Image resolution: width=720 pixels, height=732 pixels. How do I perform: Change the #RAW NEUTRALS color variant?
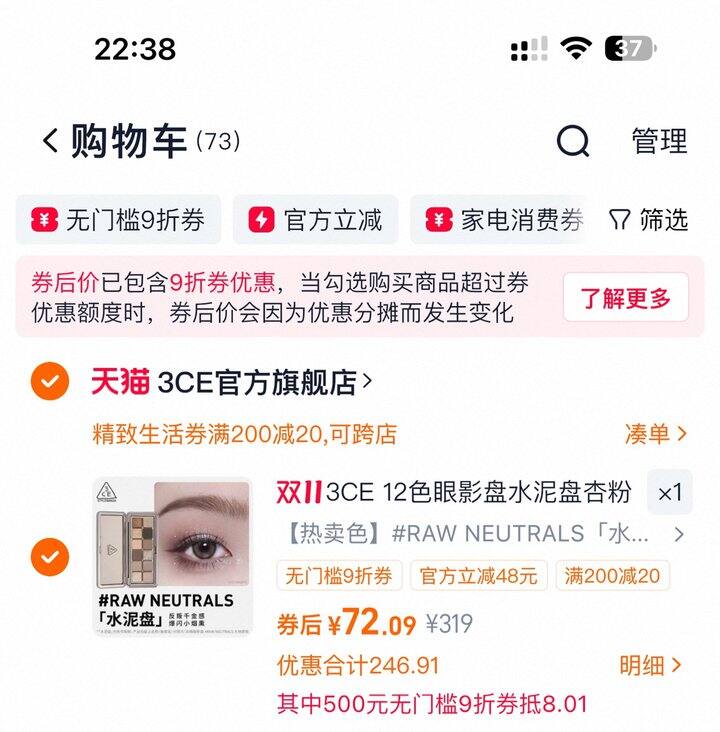[480, 534]
